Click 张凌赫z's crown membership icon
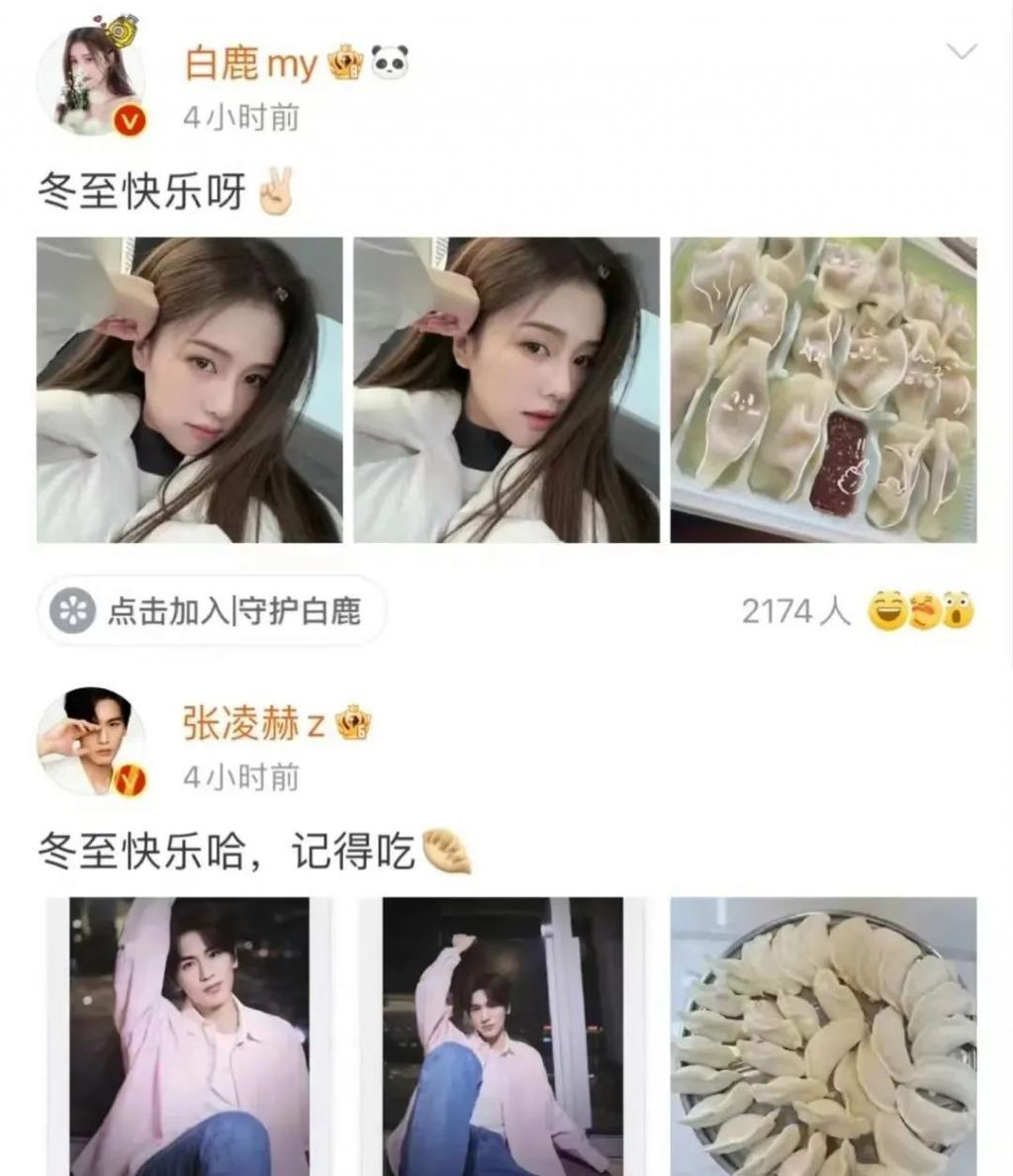 [x=347, y=719]
